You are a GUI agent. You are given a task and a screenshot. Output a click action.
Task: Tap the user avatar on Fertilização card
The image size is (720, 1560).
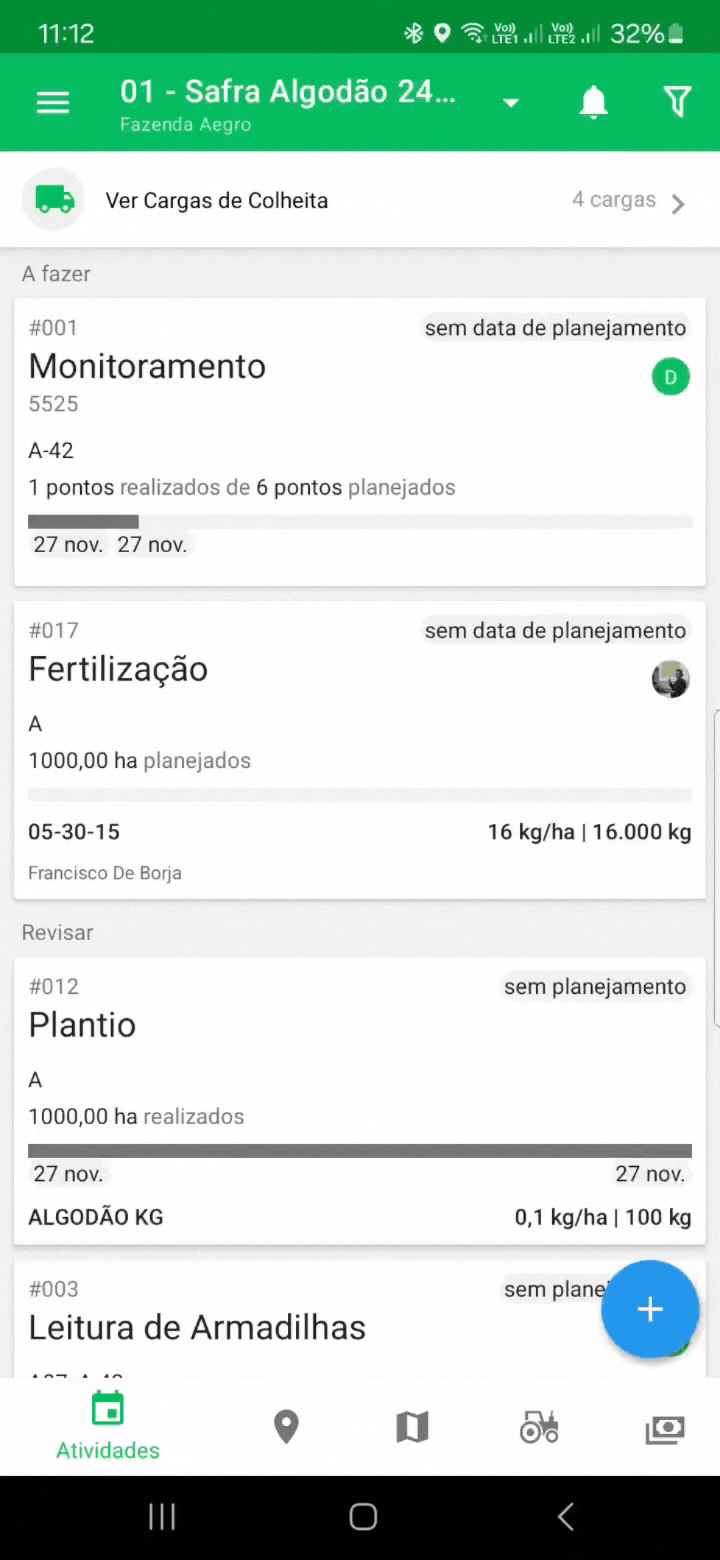tap(671, 679)
